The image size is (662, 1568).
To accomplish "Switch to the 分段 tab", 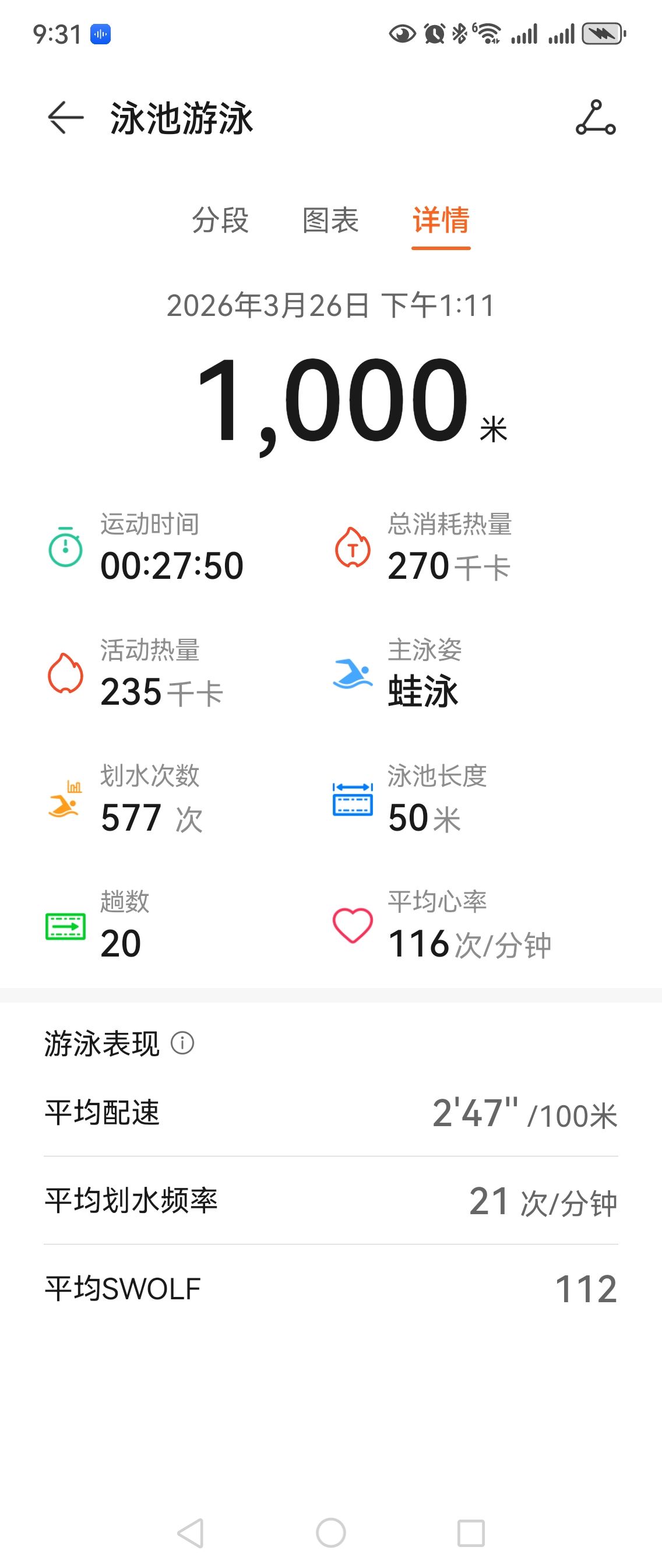I will [x=220, y=220].
